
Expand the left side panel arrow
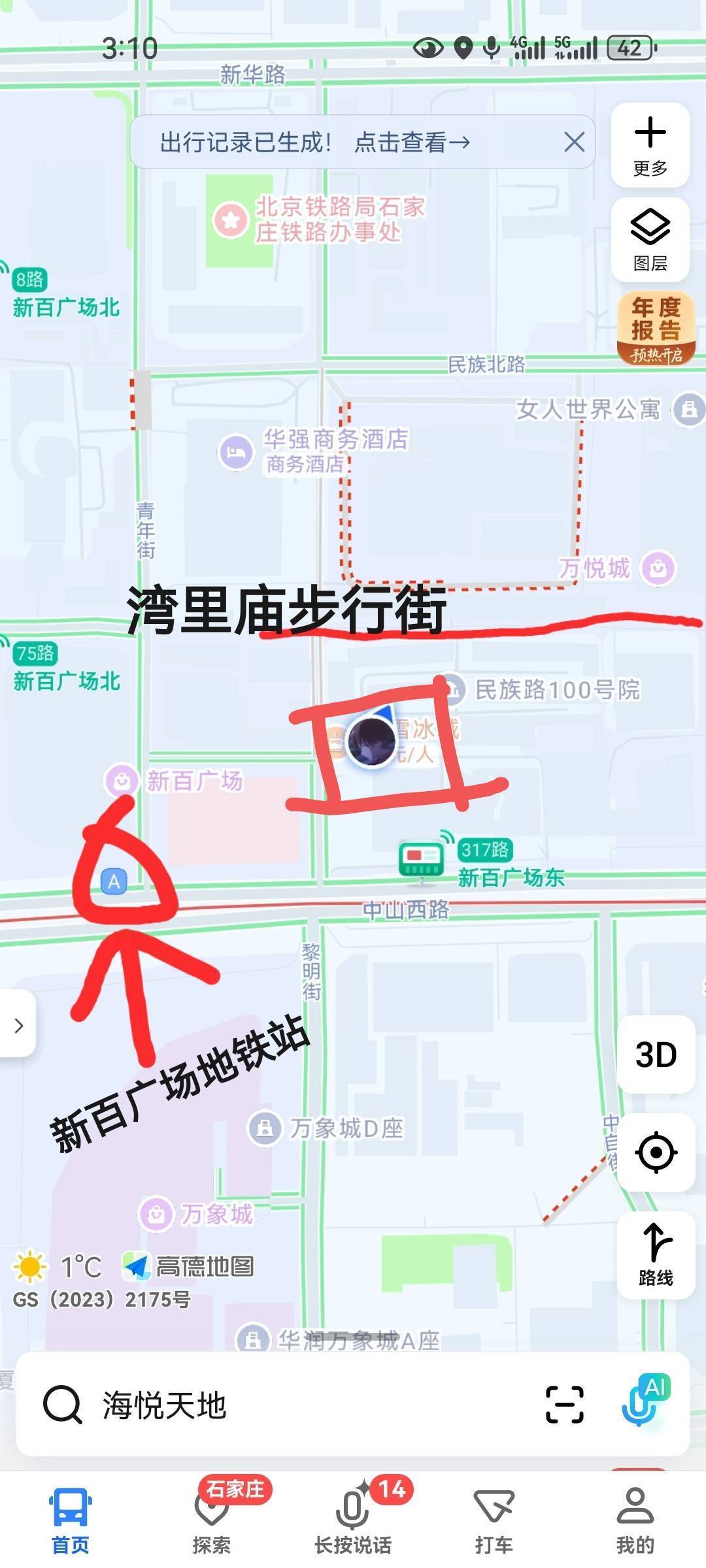click(x=18, y=1025)
